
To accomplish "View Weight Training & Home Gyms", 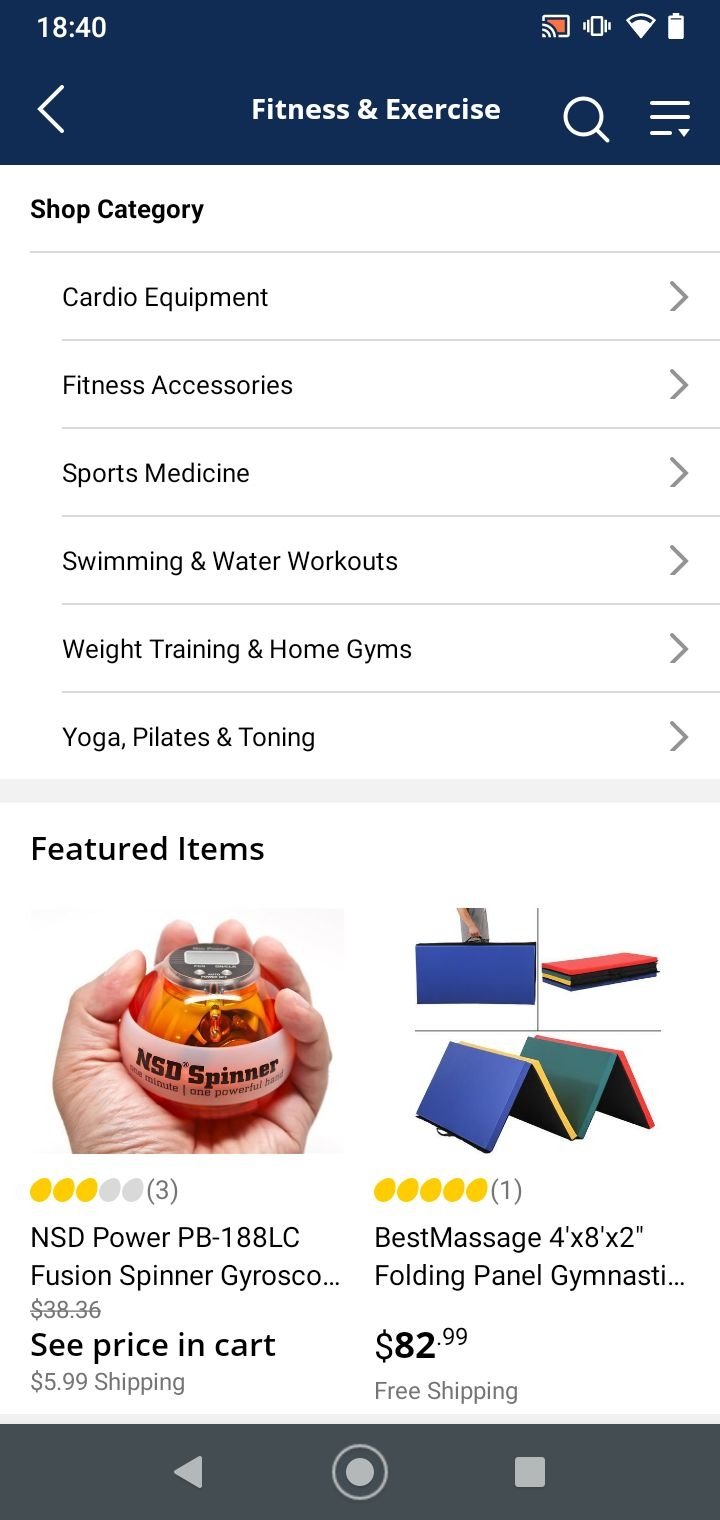I will click(x=375, y=649).
